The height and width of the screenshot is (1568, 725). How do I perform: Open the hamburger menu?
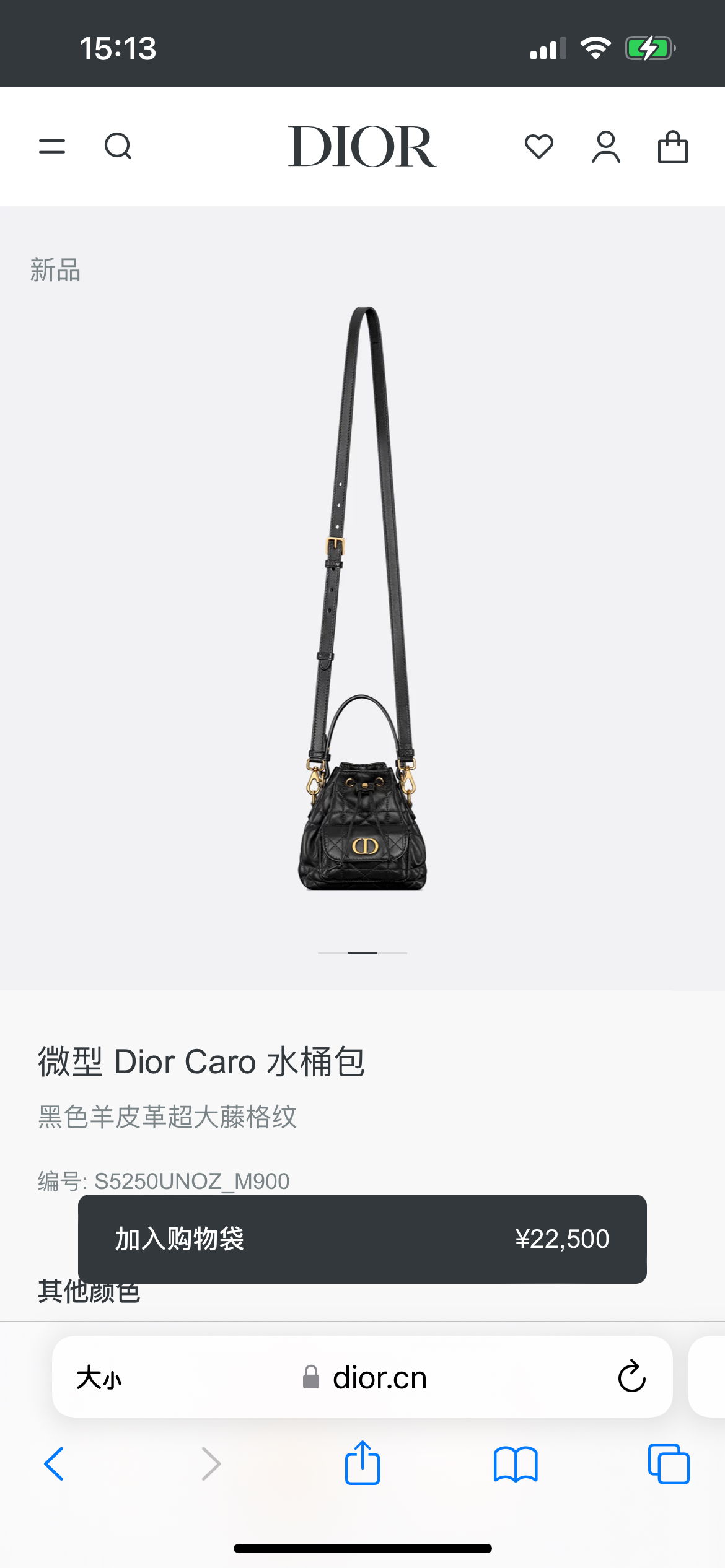(52, 147)
